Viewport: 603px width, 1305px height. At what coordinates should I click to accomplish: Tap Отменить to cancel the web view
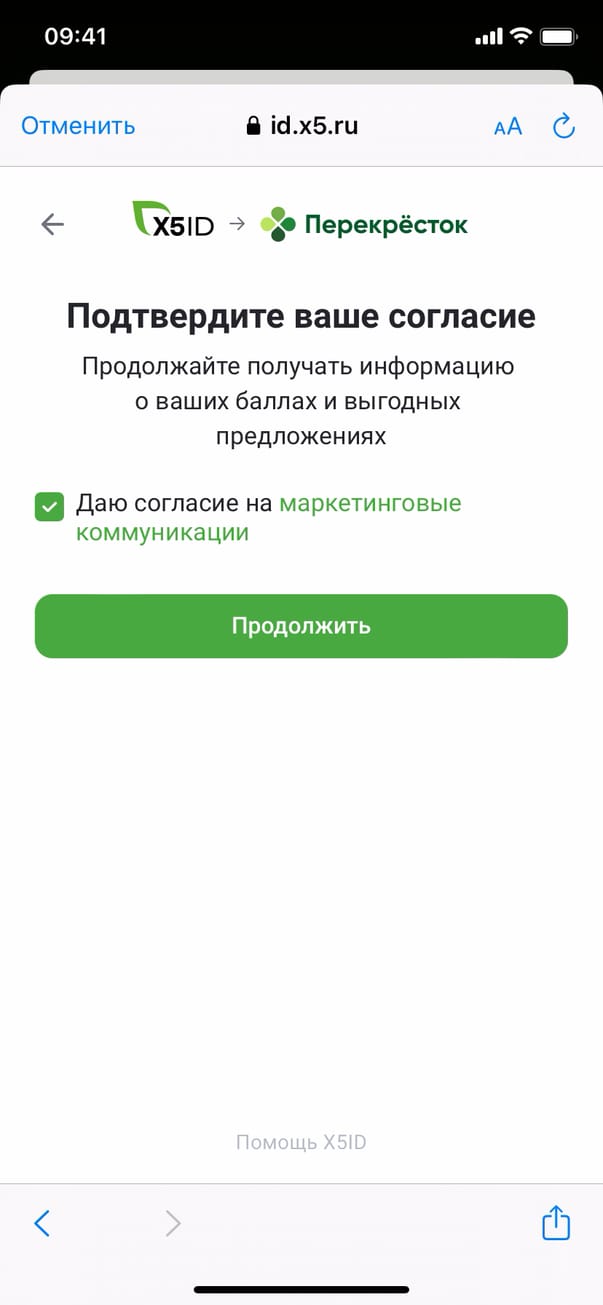[78, 126]
